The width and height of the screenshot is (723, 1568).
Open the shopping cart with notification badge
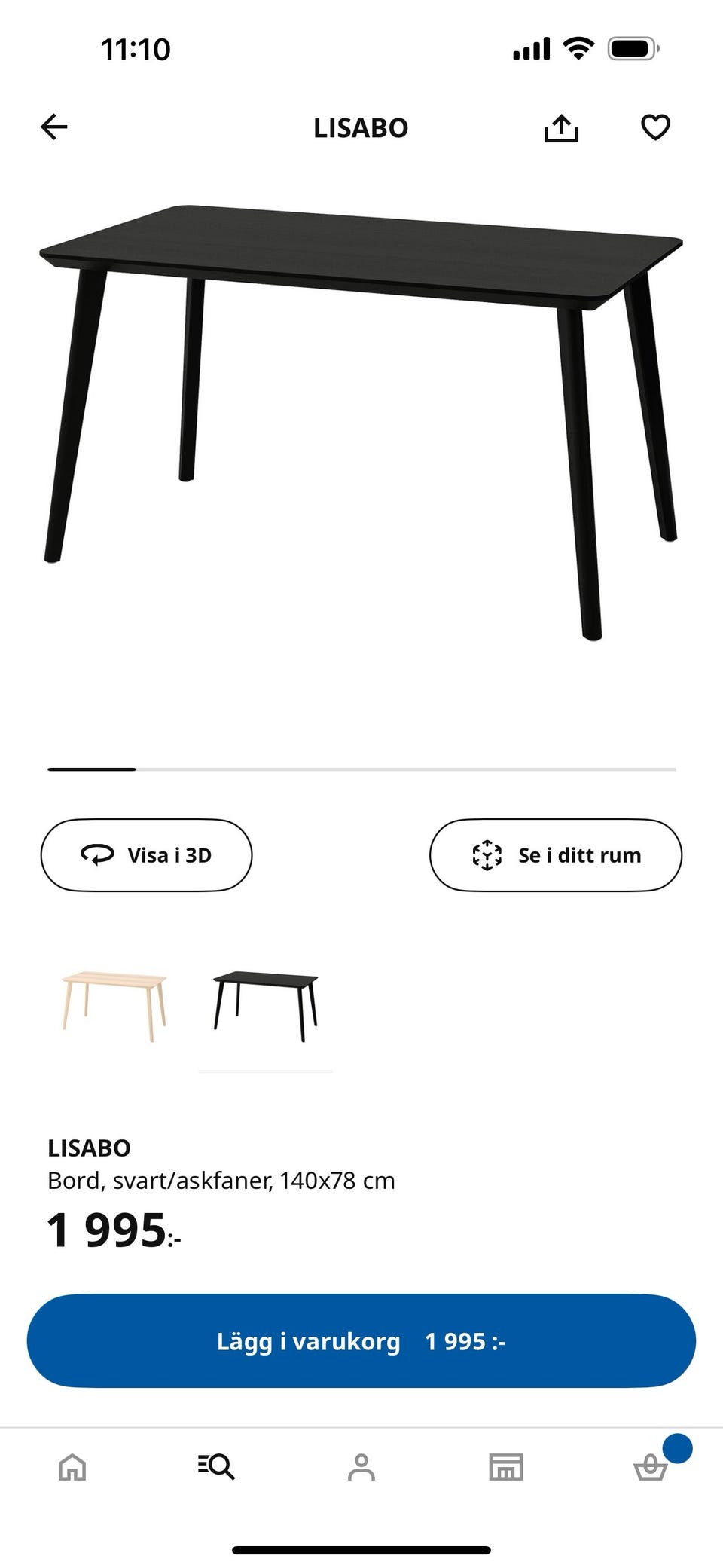click(x=651, y=1465)
